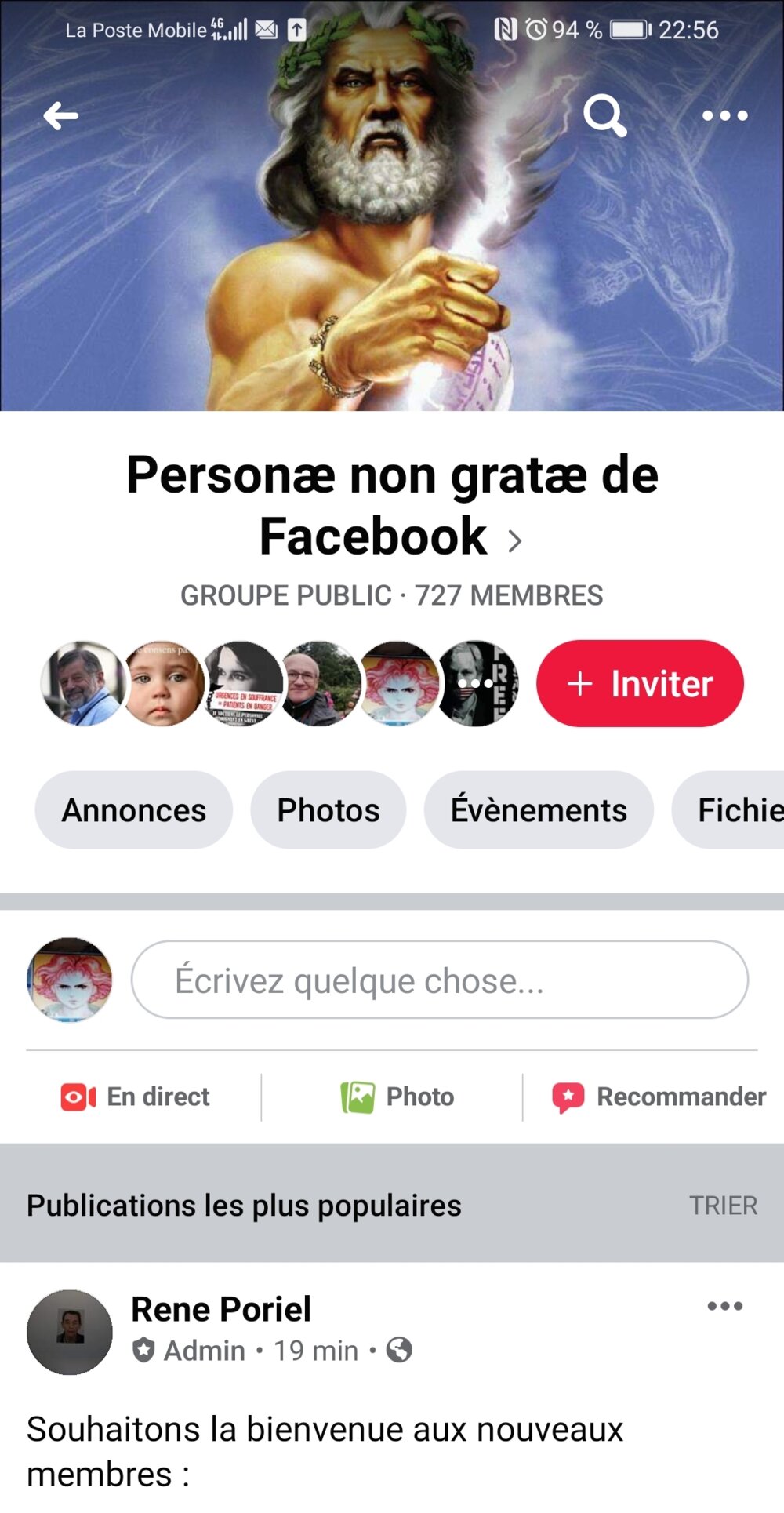Select the Recommander option
Image resolution: width=784 pixels, height=1513 pixels.
click(659, 1097)
